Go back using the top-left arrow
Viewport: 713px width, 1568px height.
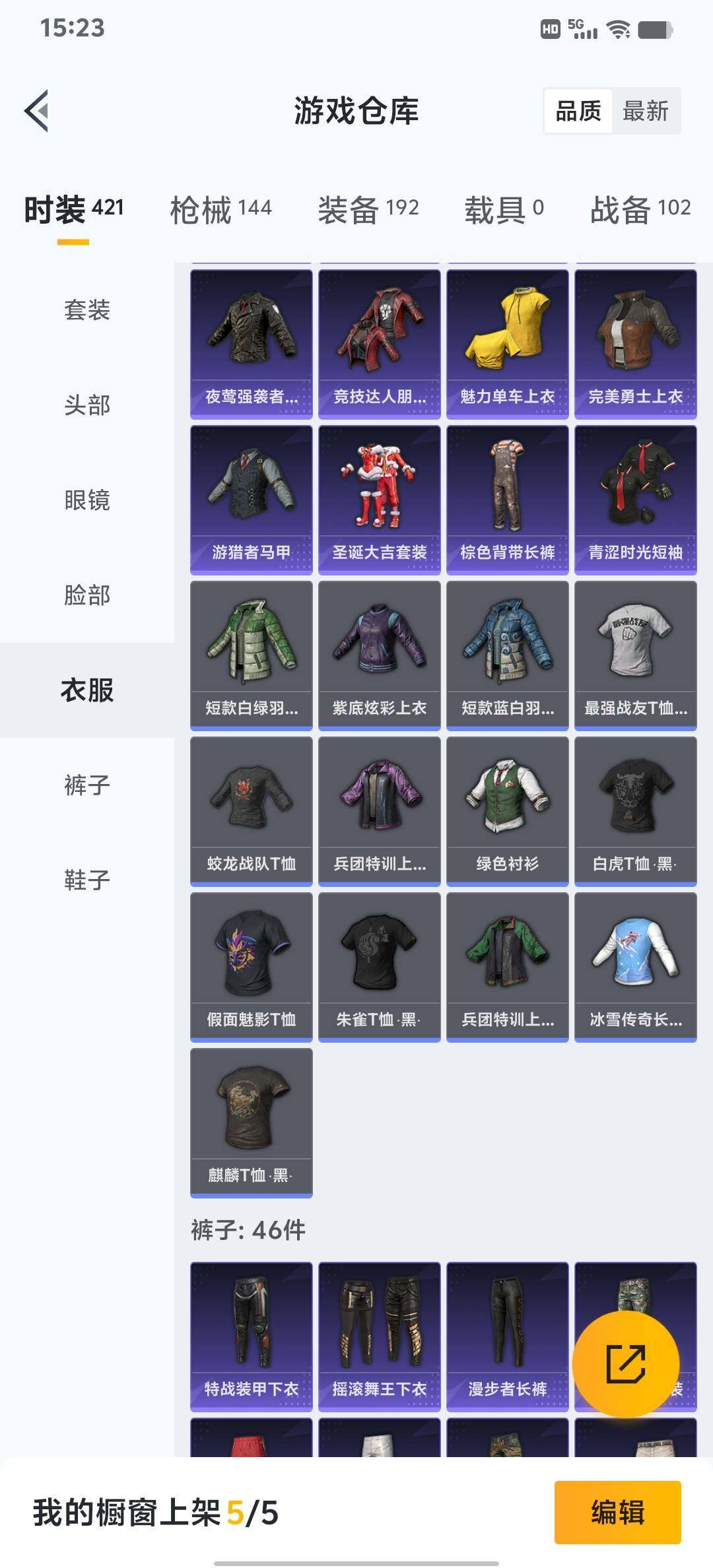37,110
